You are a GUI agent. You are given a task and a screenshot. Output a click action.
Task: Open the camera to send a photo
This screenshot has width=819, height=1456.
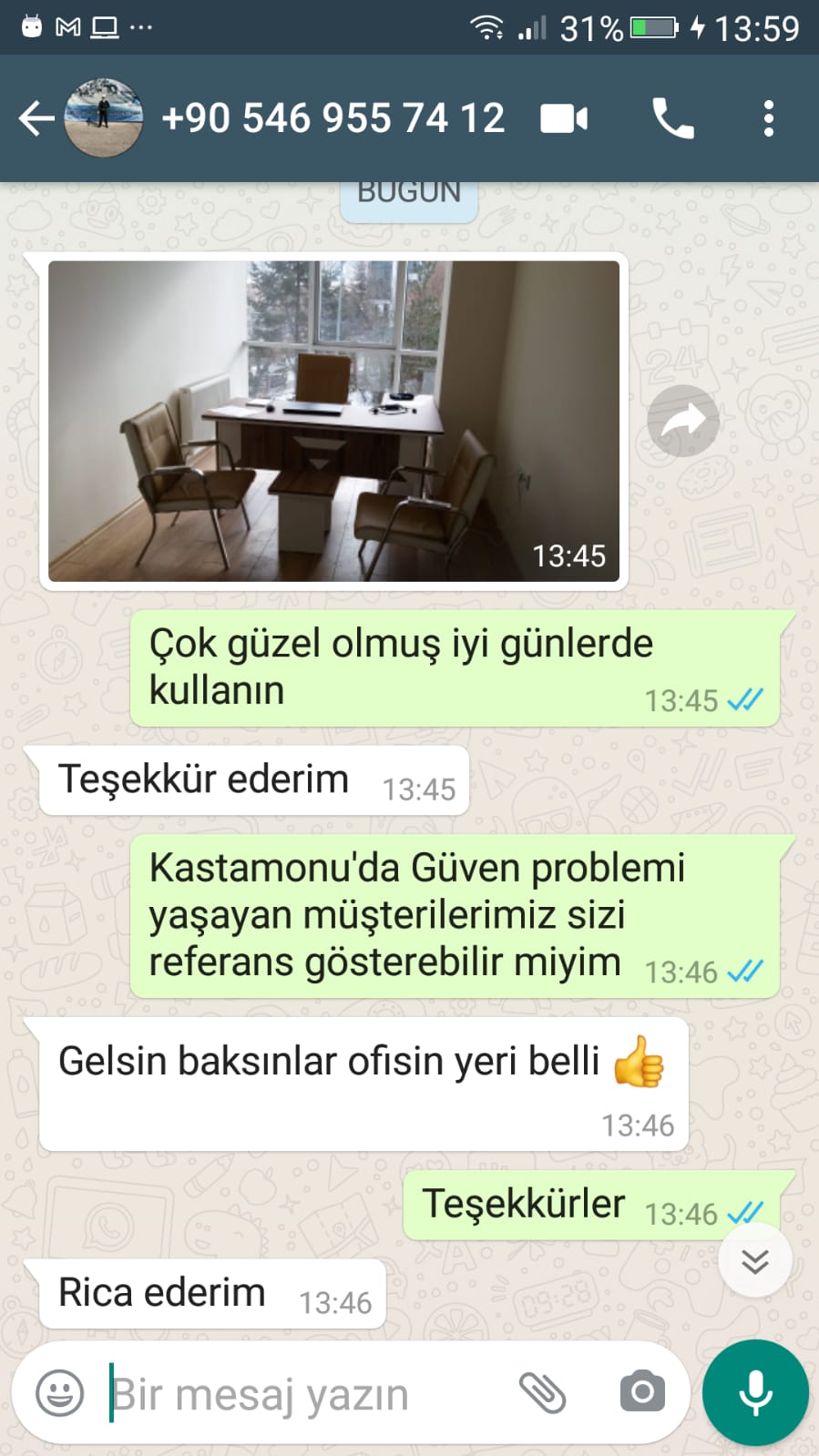[x=642, y=1391]
